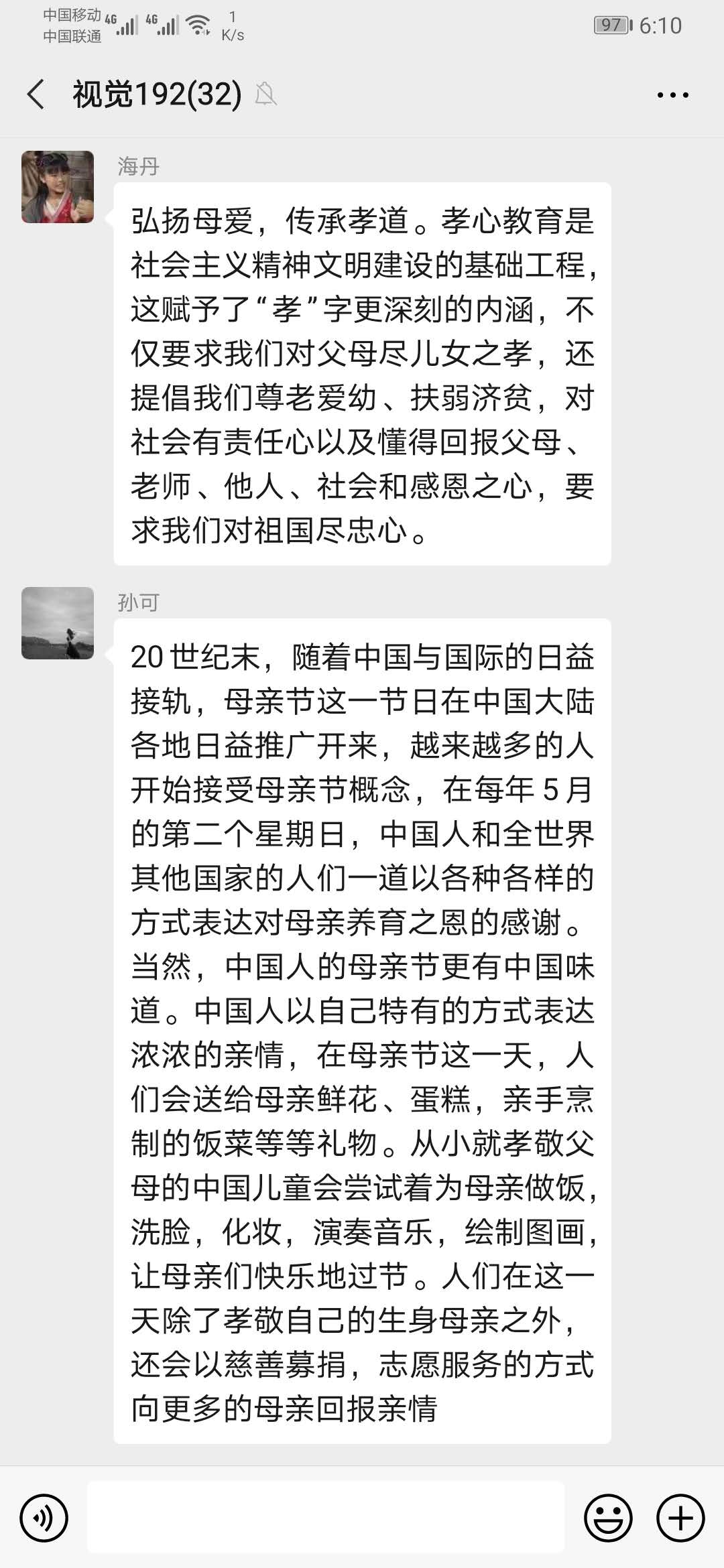Open the emoji sticker panel
This screenshot has height=1568, width=724.
[x=608, y=1518]
